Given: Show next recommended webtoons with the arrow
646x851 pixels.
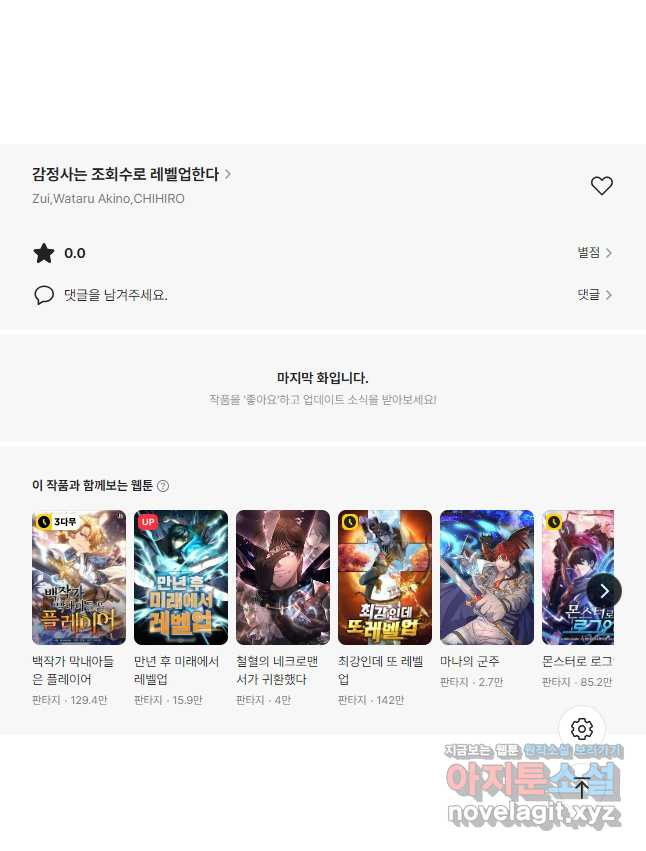Looking at the screenshot, I should tap(603, 591).
